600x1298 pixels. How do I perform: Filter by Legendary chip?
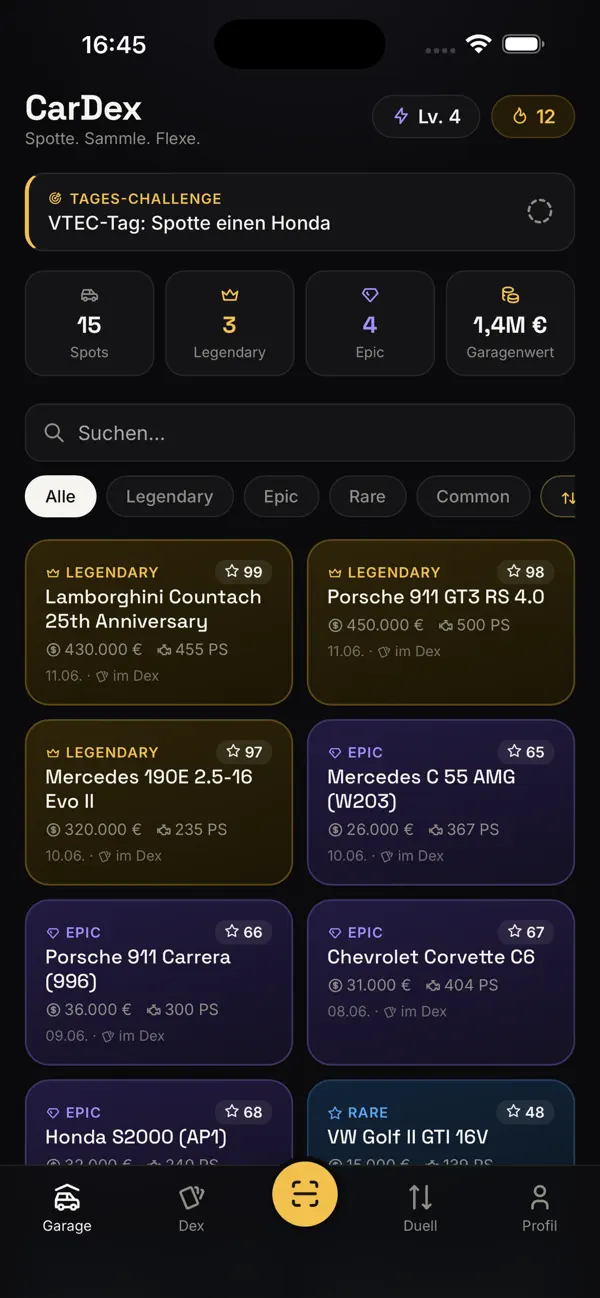tap(170, 496)
